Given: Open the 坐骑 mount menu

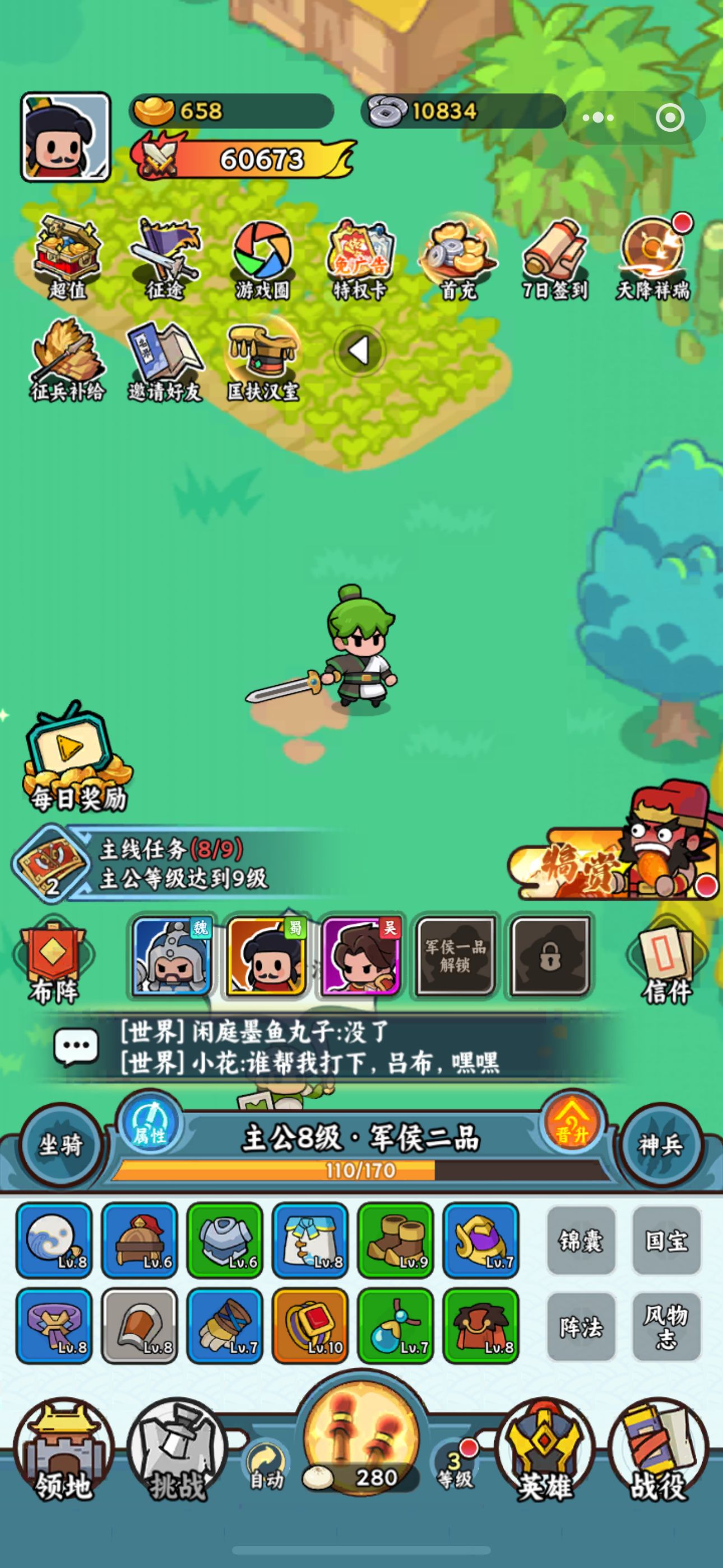Looking at the screenshot, I should tap(61, 1146).
